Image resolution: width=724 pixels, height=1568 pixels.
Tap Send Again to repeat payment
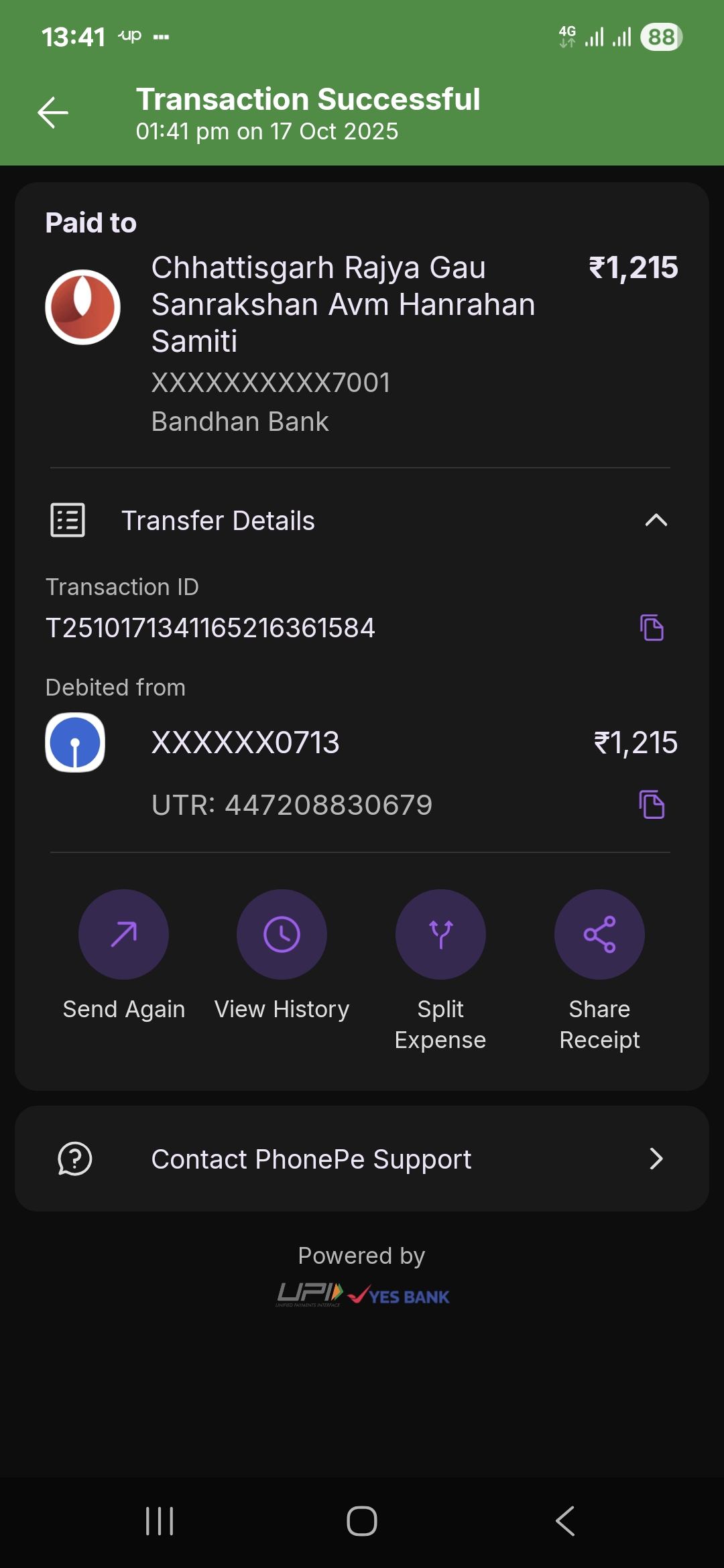coord(123,935)
